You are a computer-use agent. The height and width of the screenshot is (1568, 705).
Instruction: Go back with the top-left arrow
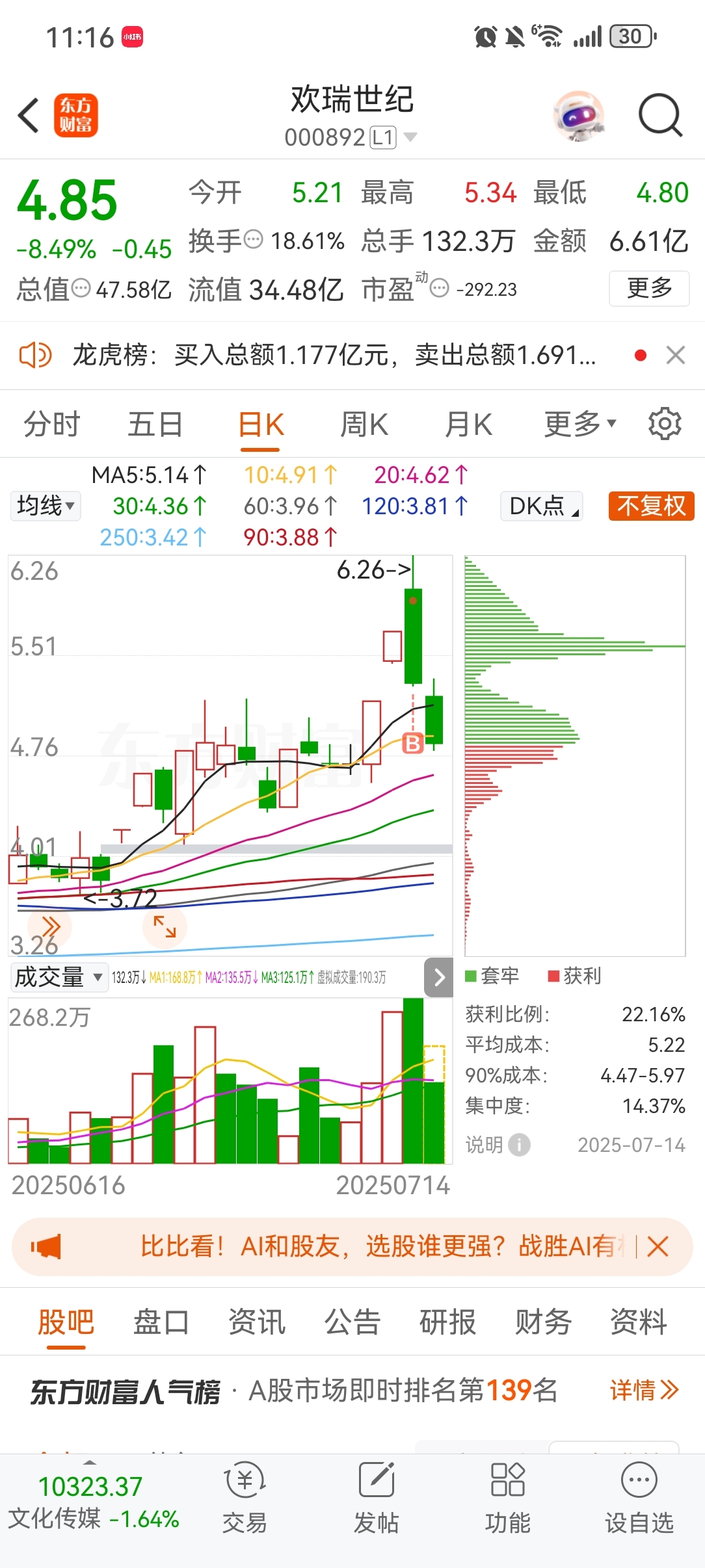[29, 116]
